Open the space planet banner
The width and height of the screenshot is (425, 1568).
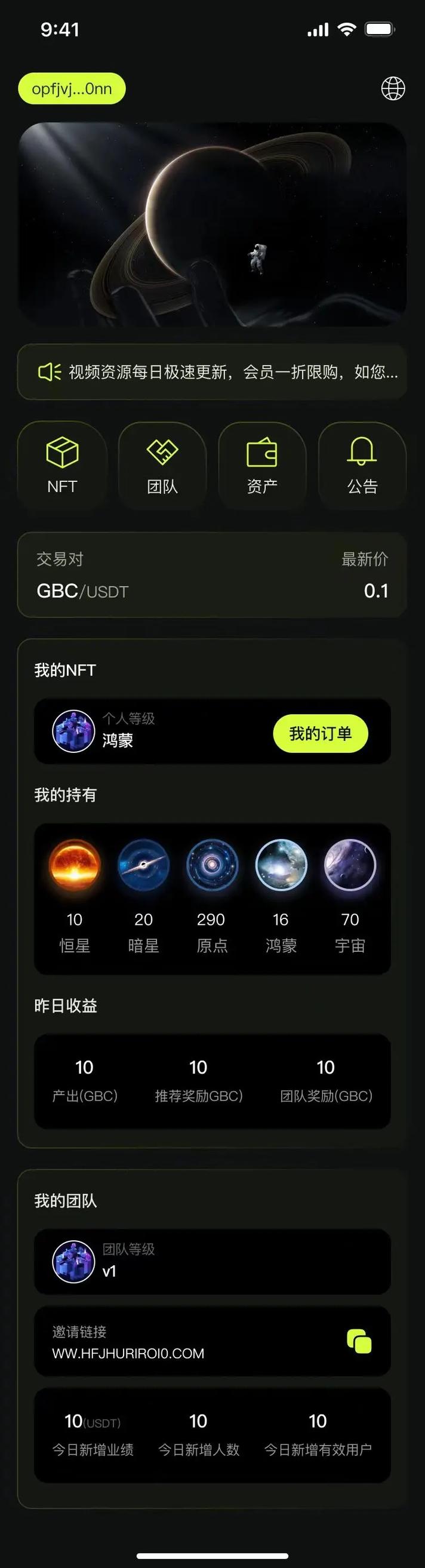pyautogui.click(x=212, y=225)
